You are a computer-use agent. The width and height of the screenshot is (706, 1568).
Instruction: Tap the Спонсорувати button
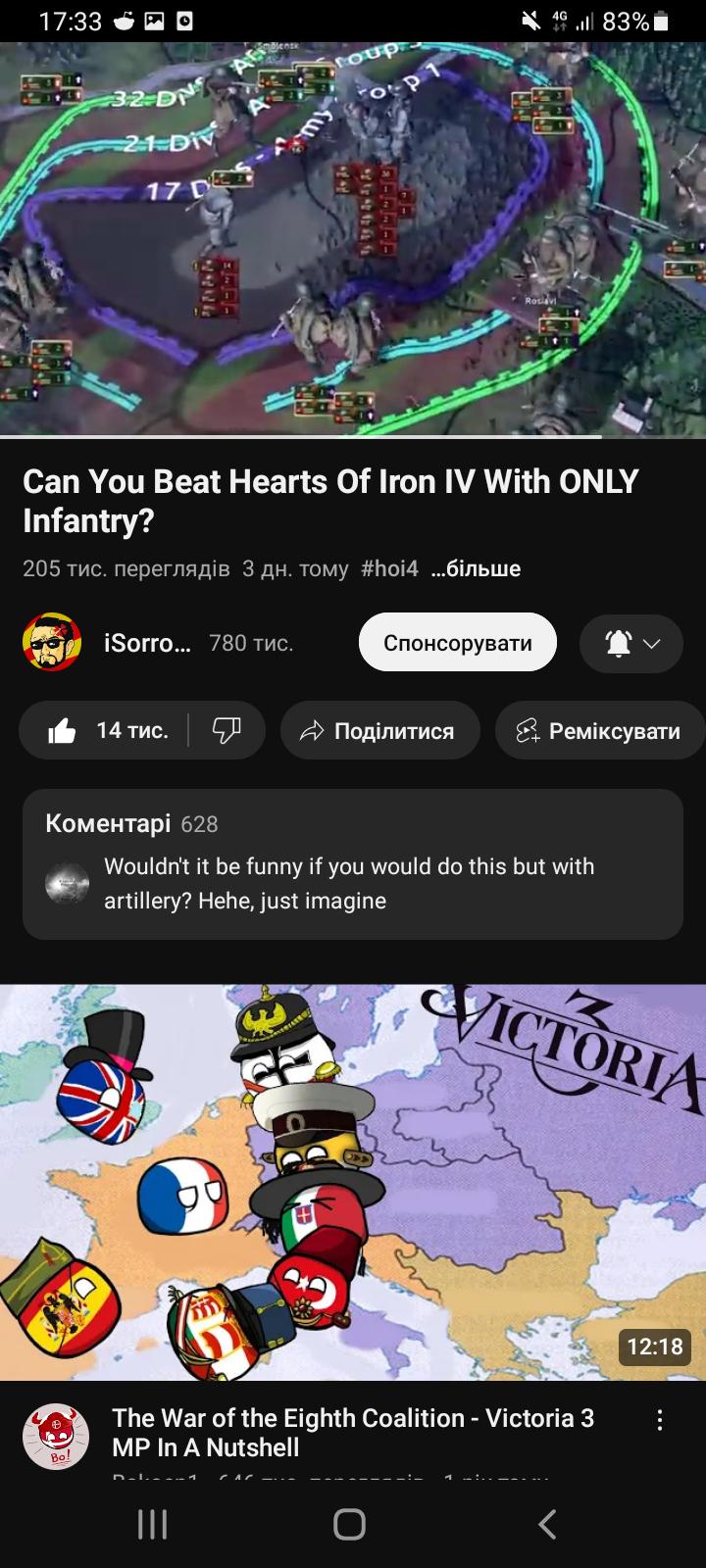457,643
